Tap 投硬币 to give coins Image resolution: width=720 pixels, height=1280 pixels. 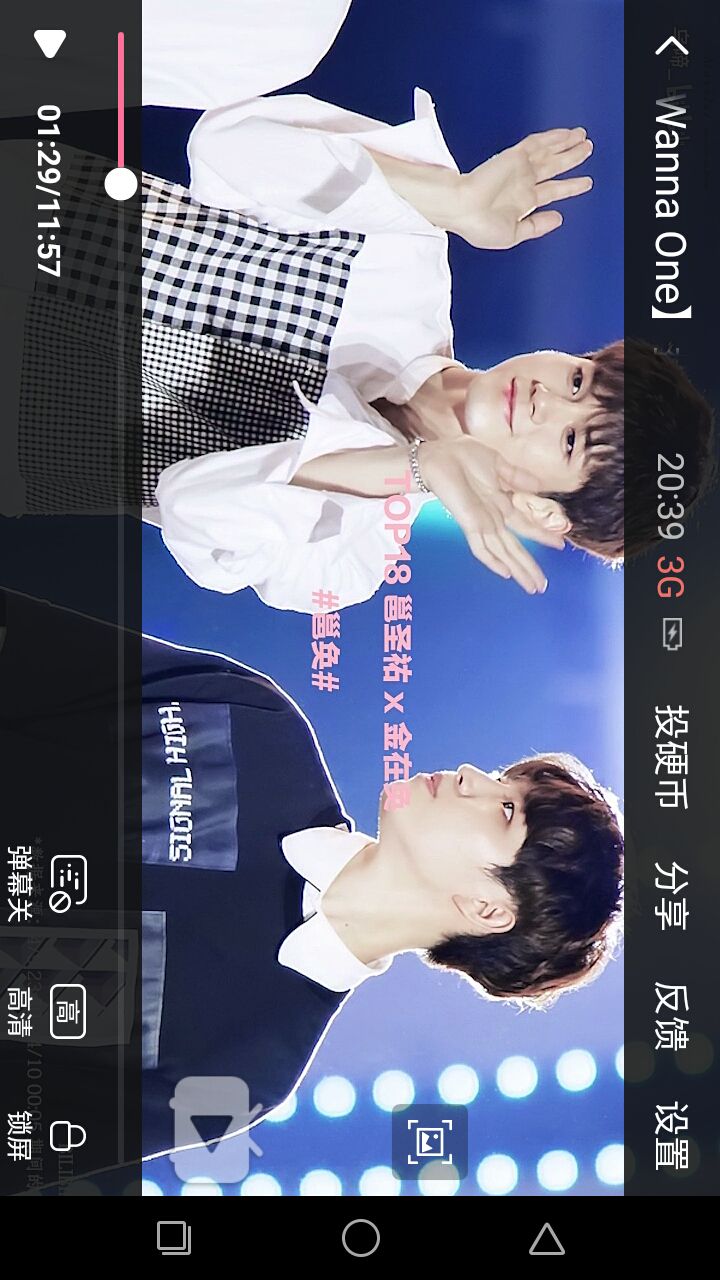(671, 756)
